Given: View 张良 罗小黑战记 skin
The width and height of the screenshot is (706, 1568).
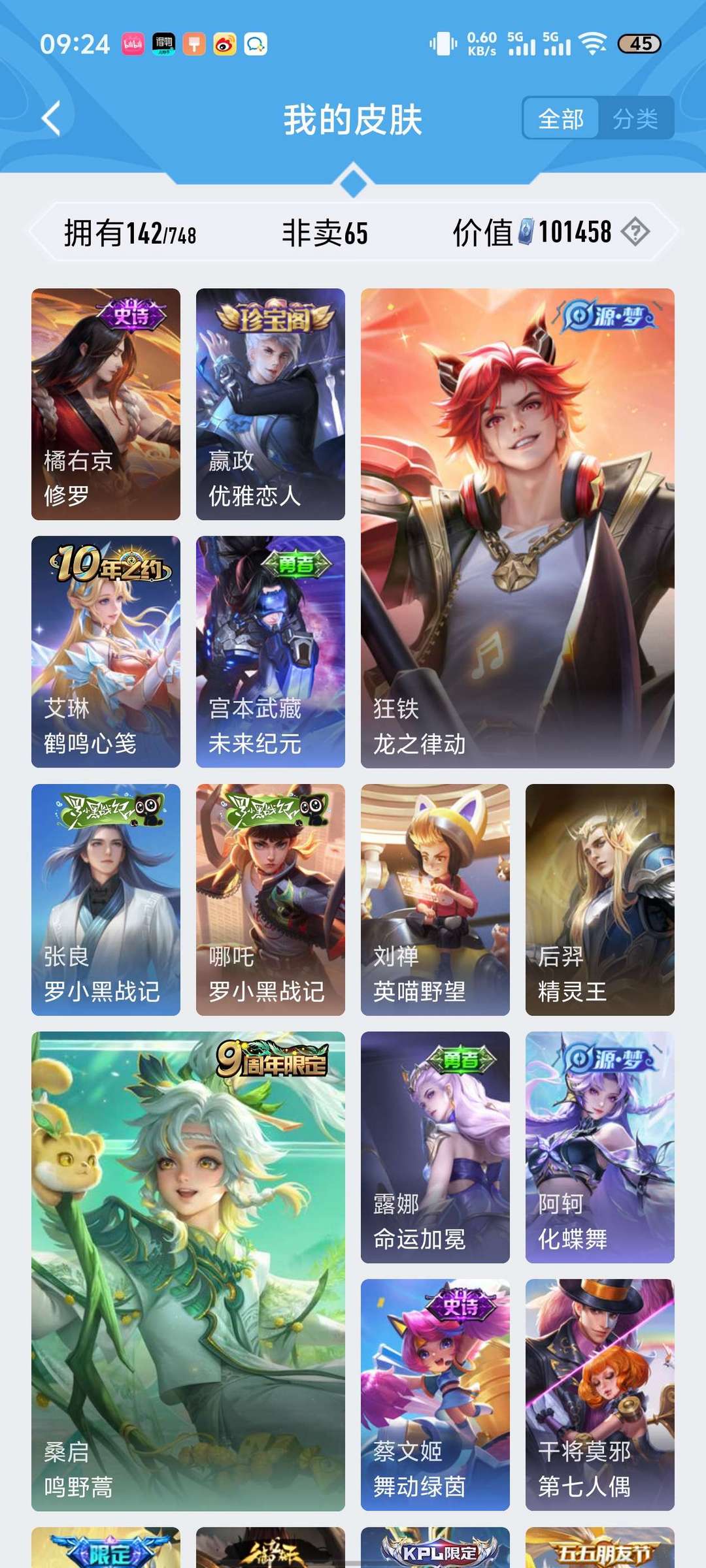Looking at the screenshot, I should tap(106, 899).
